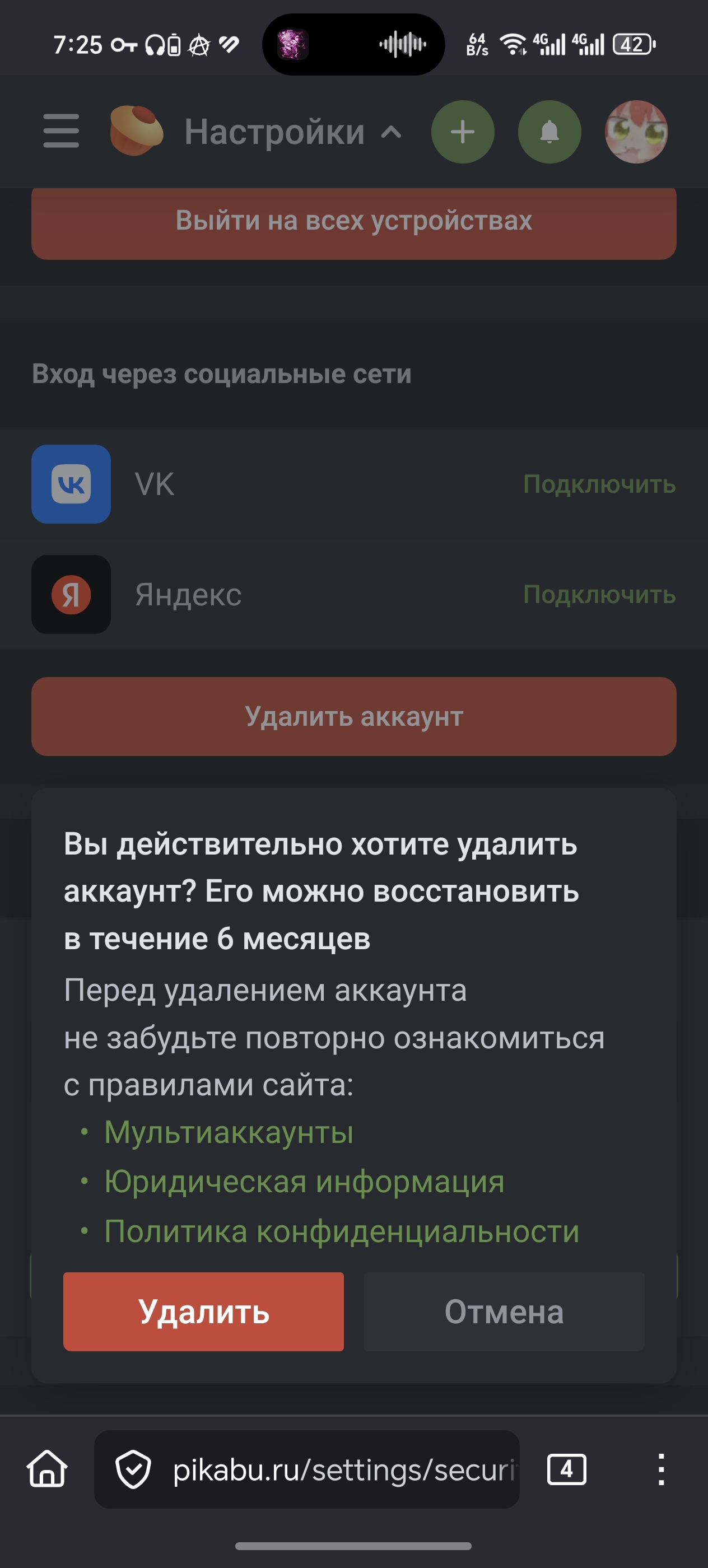Open the browser tabs switcher
This screenshot has height=1568, width=708.
click(x=566, y=1469)
